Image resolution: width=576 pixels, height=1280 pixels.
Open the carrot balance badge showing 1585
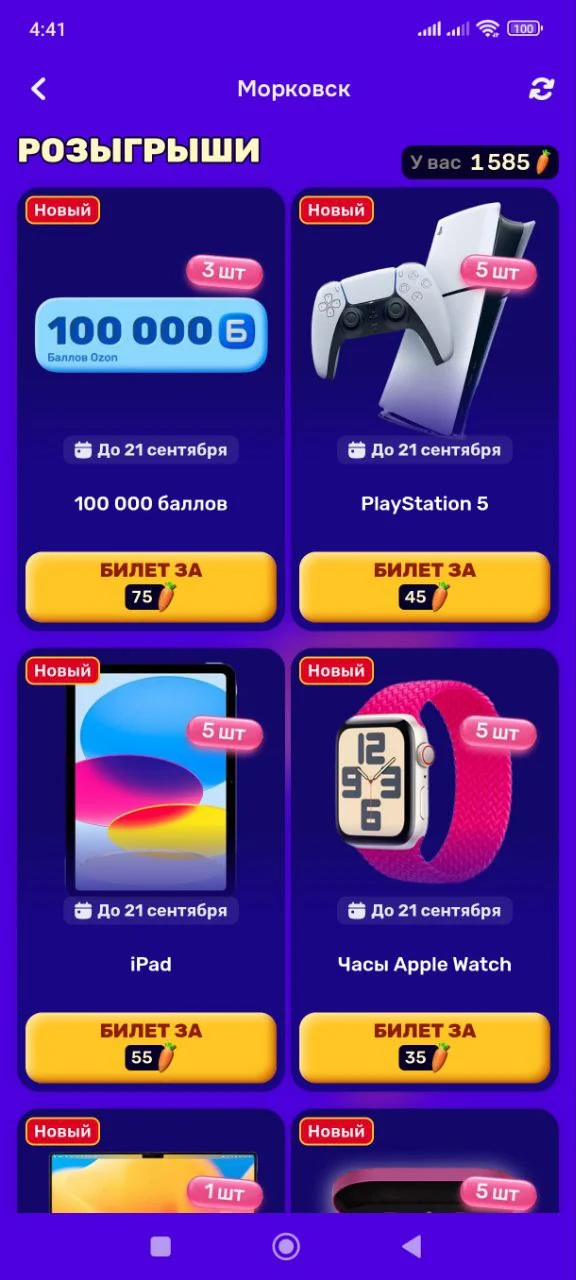click(x=480, y=162)
